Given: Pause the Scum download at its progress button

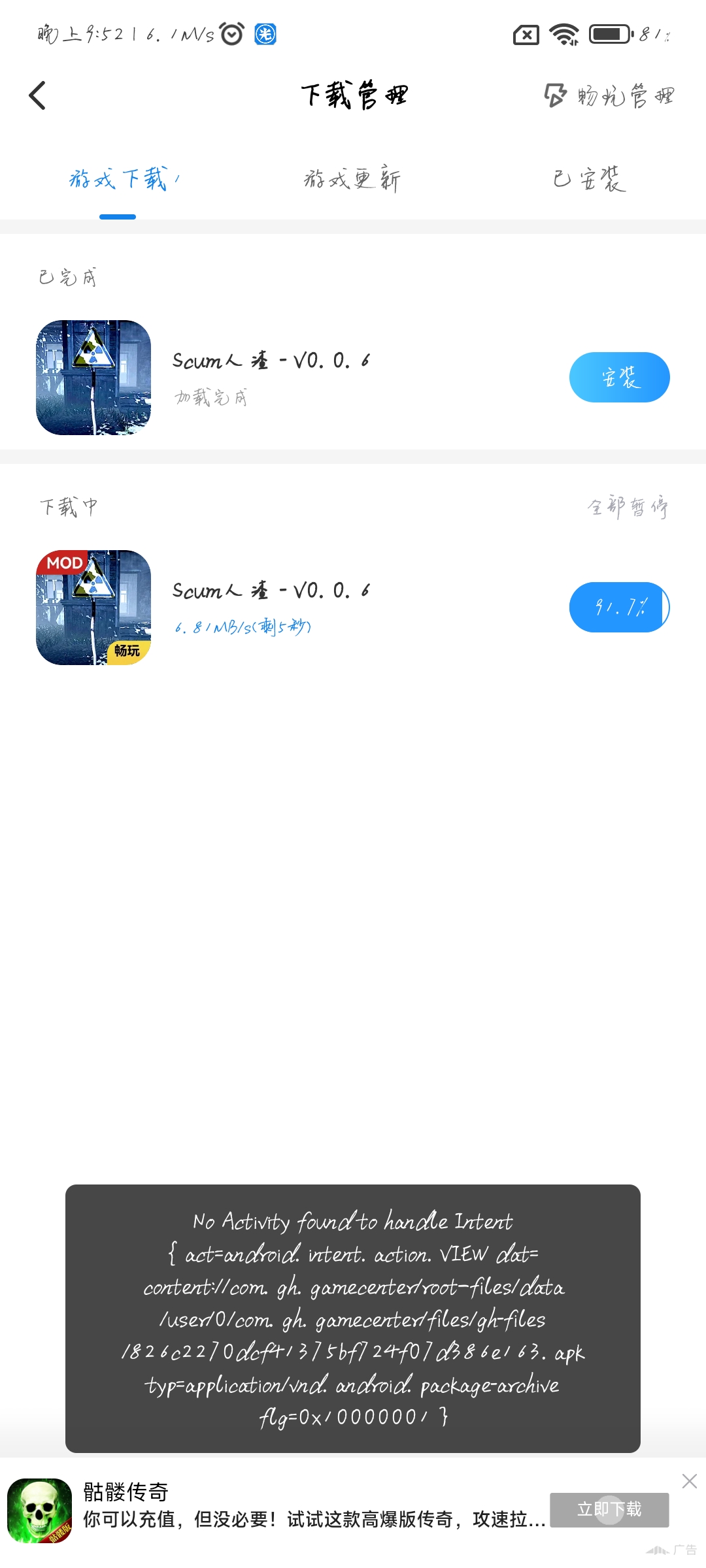Looking at the screenshot, I should click(x=619, y=607).
